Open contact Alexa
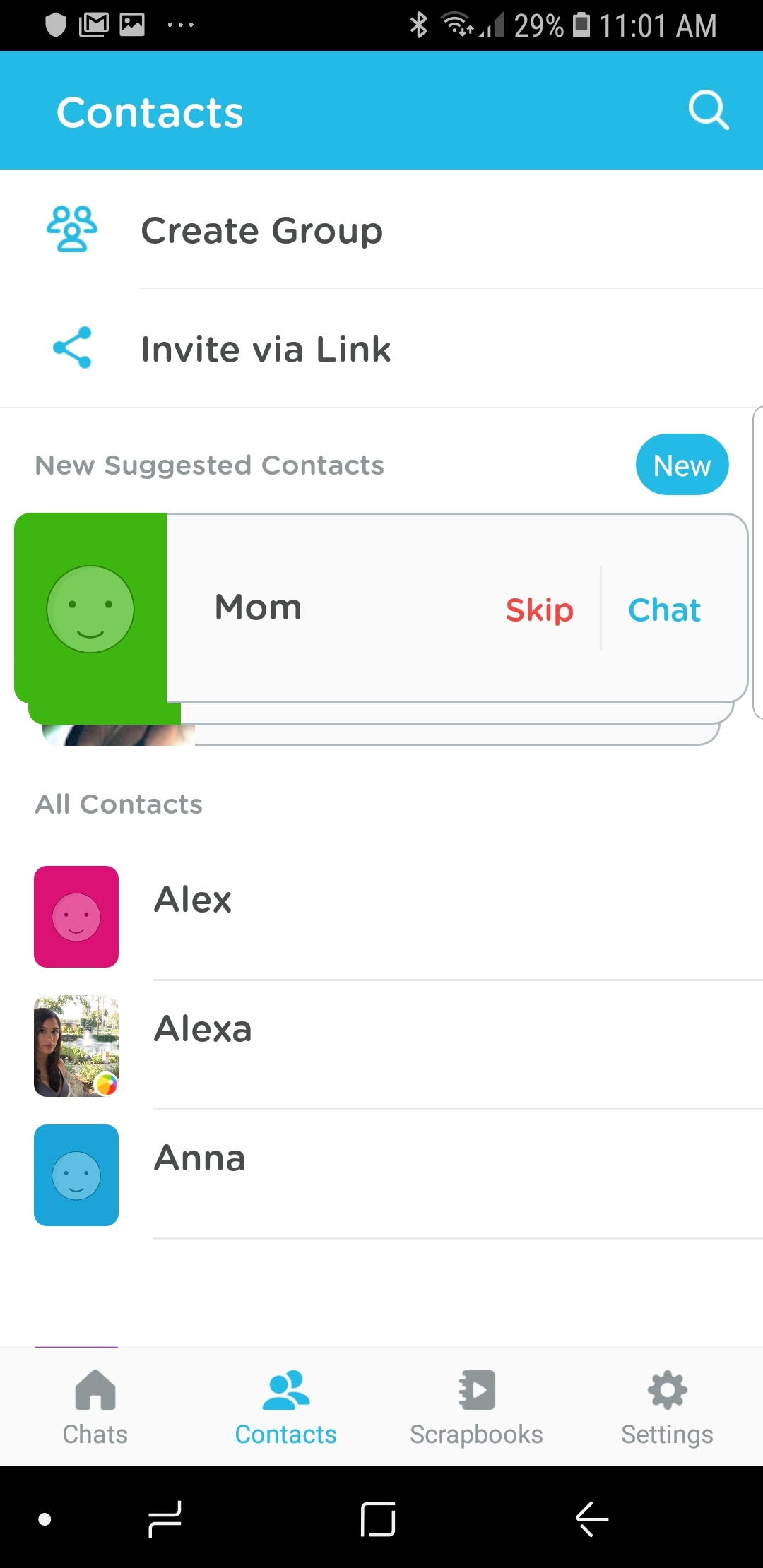 (381, 1045)
